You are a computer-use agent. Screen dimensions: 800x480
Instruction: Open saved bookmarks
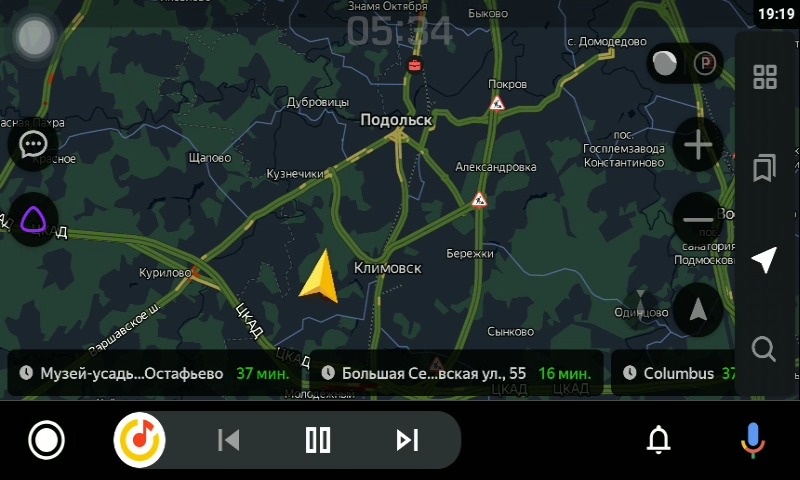pos(765,168)
